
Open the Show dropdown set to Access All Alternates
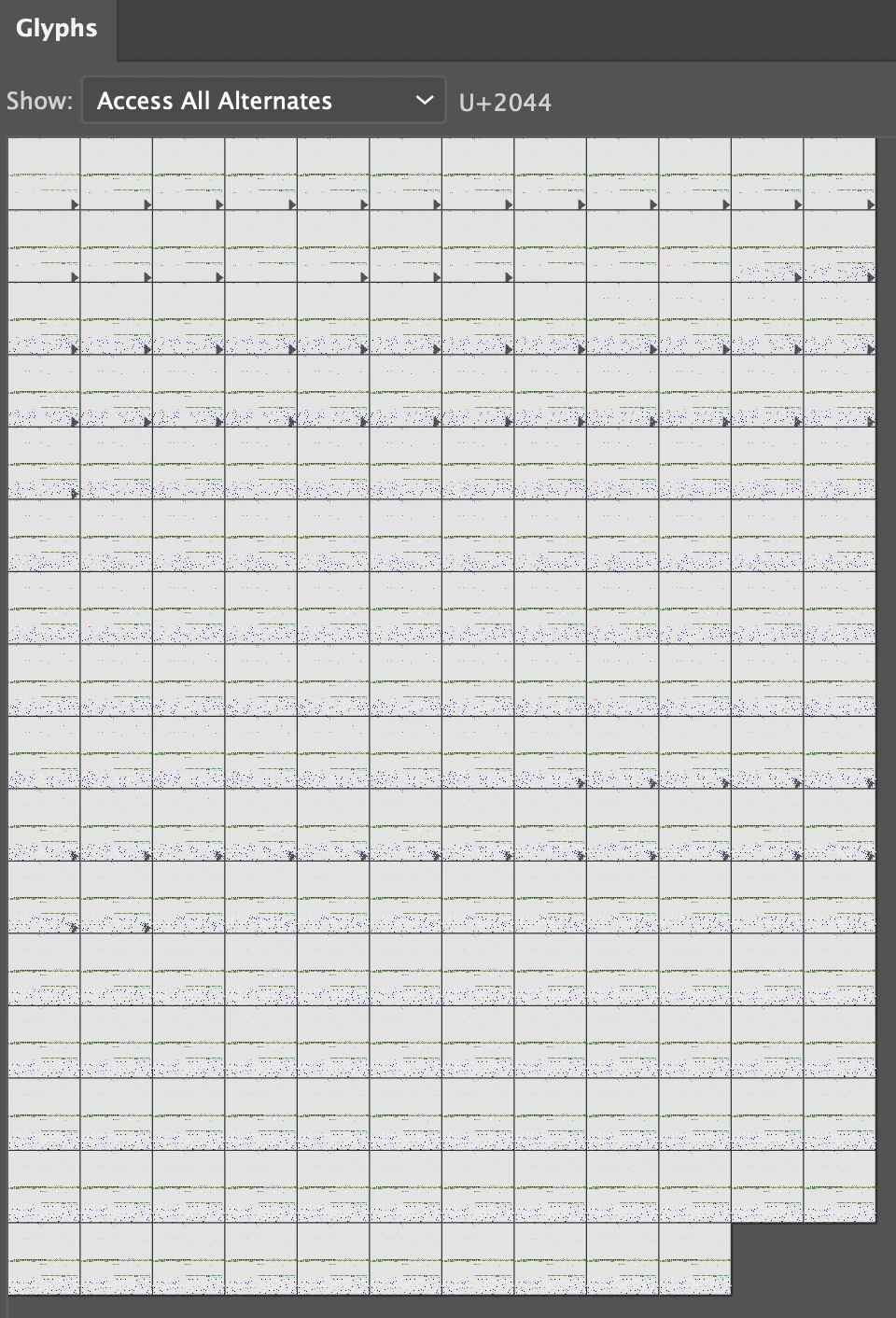coord(264,101)
